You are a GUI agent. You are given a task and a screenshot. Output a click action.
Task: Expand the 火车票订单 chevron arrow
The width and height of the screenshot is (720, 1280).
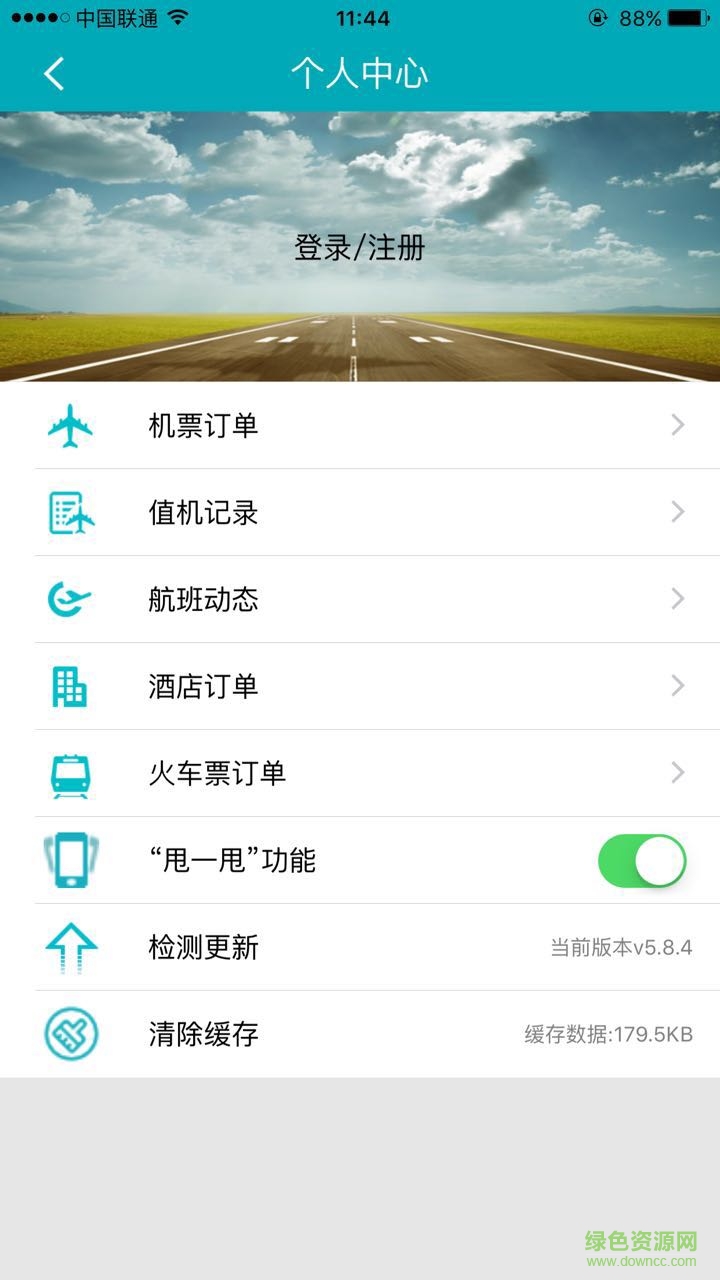point(678,774)
